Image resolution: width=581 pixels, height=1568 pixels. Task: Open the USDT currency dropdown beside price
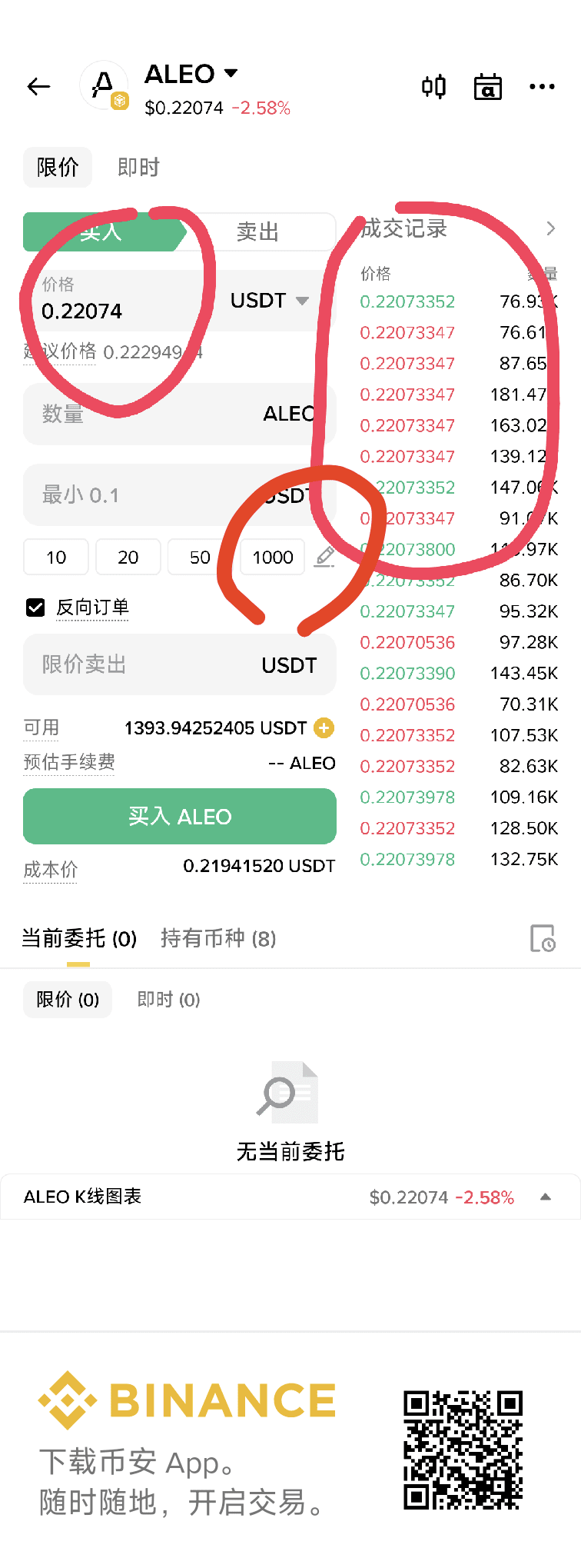[269, 301]
